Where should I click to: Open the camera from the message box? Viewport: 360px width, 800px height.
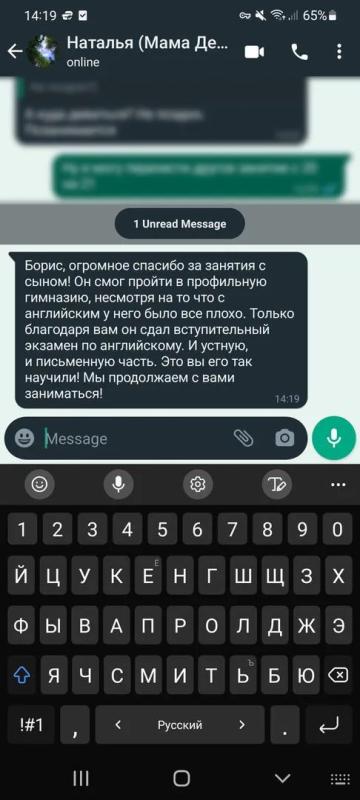click(285, 438)
